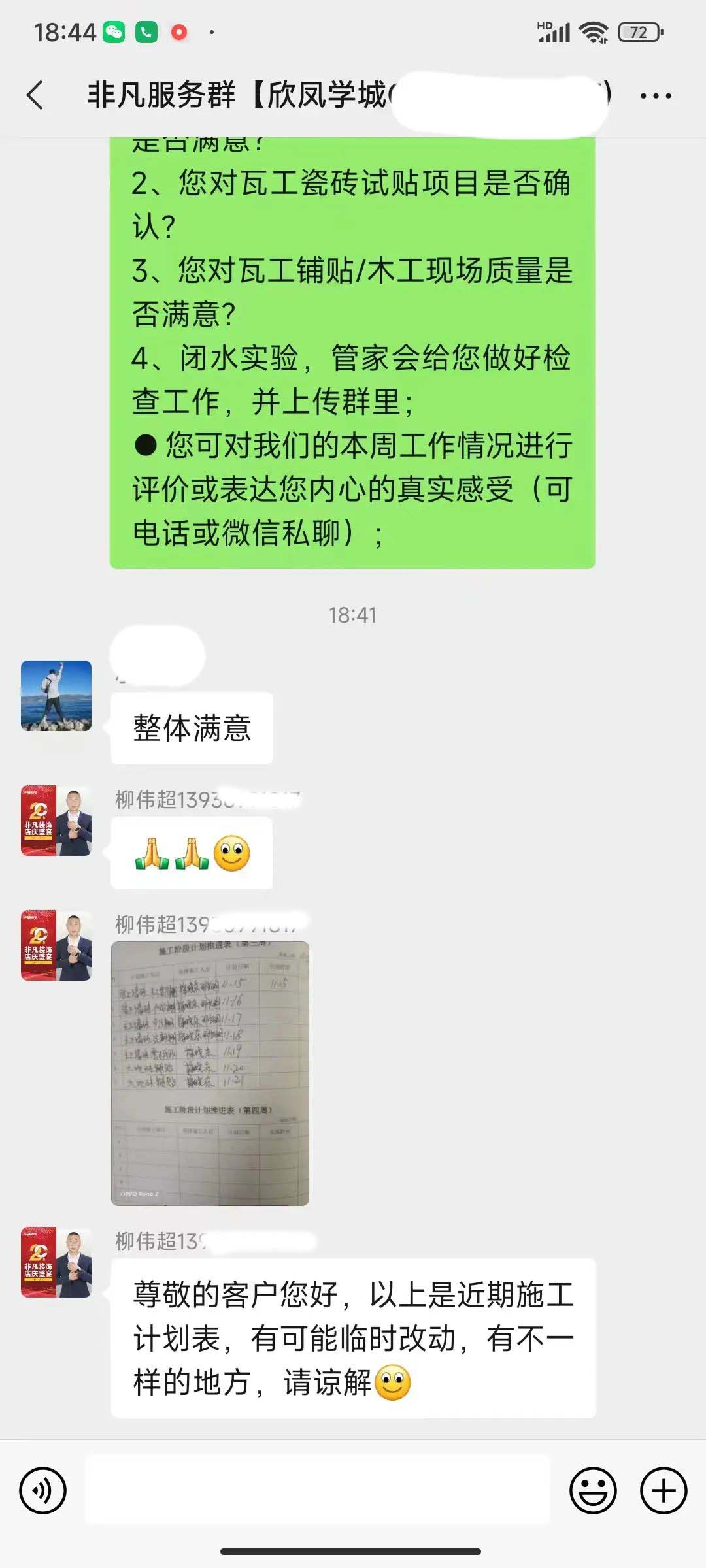Open the emoji sticker panel
Screen dimensions: 706x1568
(x=593, y=1491)
